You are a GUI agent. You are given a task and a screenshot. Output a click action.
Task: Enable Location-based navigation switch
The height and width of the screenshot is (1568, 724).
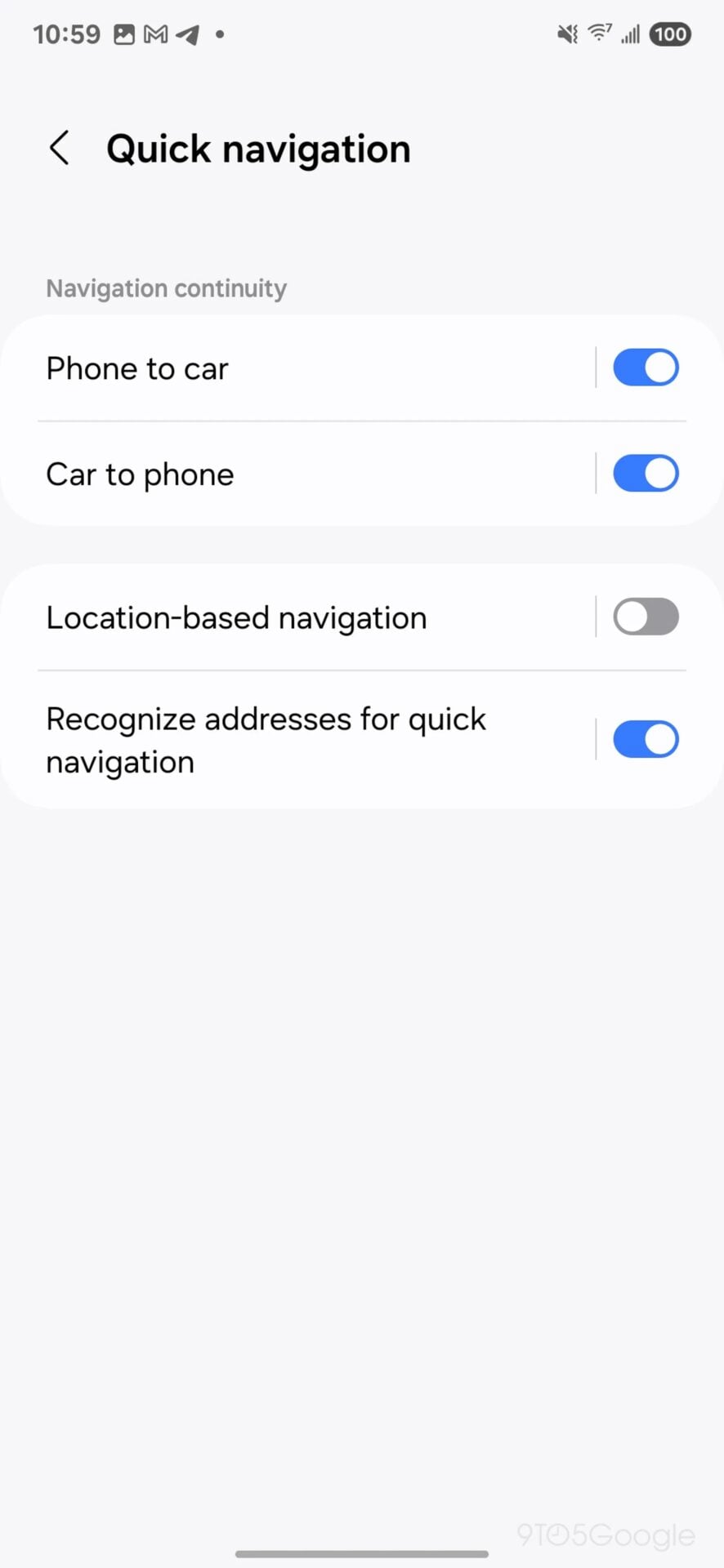click(x=645, y=617)
